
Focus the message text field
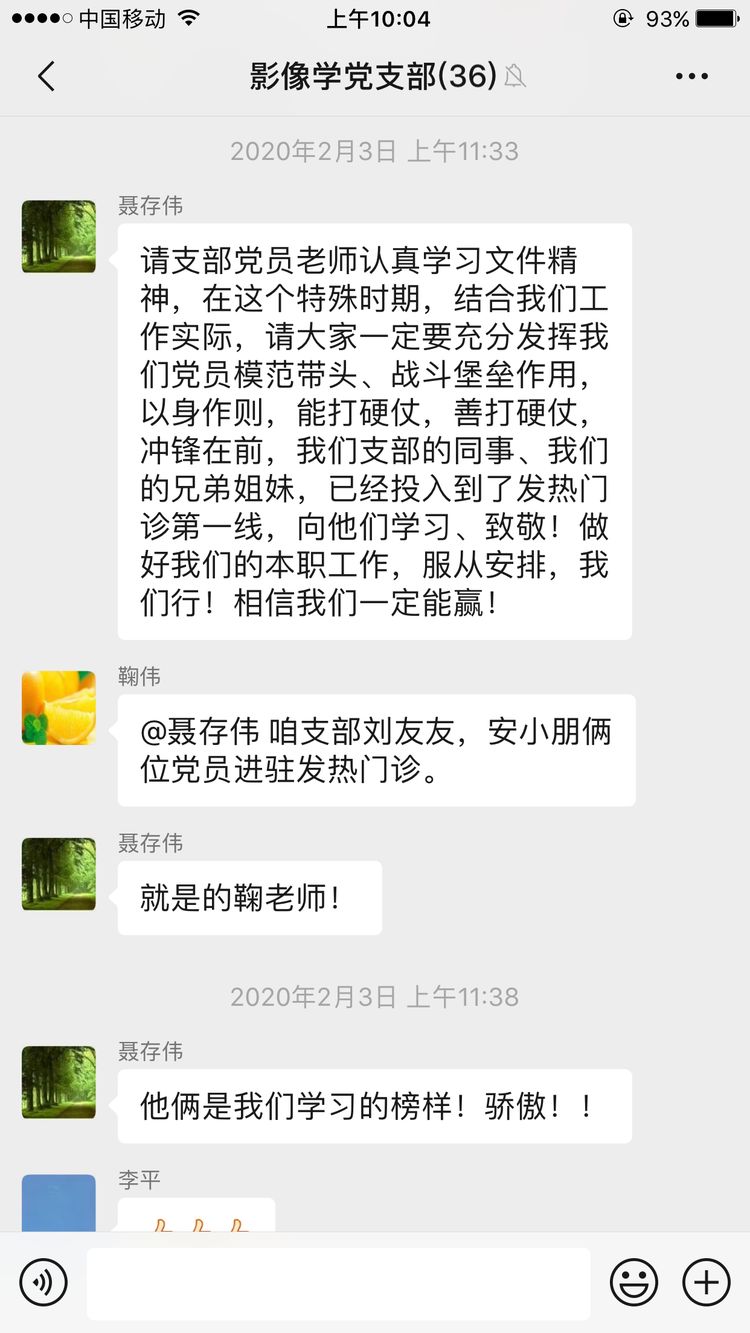(338, 1283)
